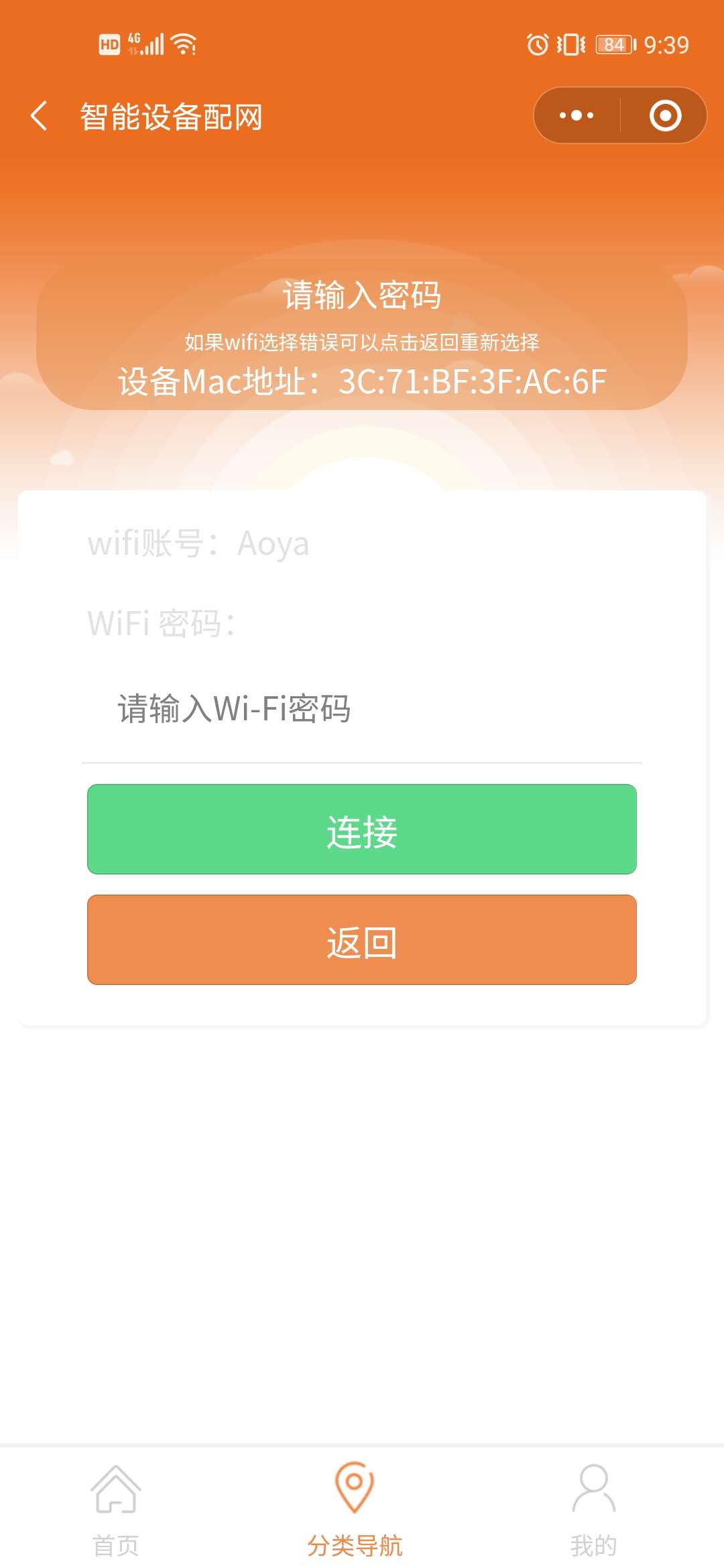Close the mini program with the circle icon
724x1568 pixels.
665,115
